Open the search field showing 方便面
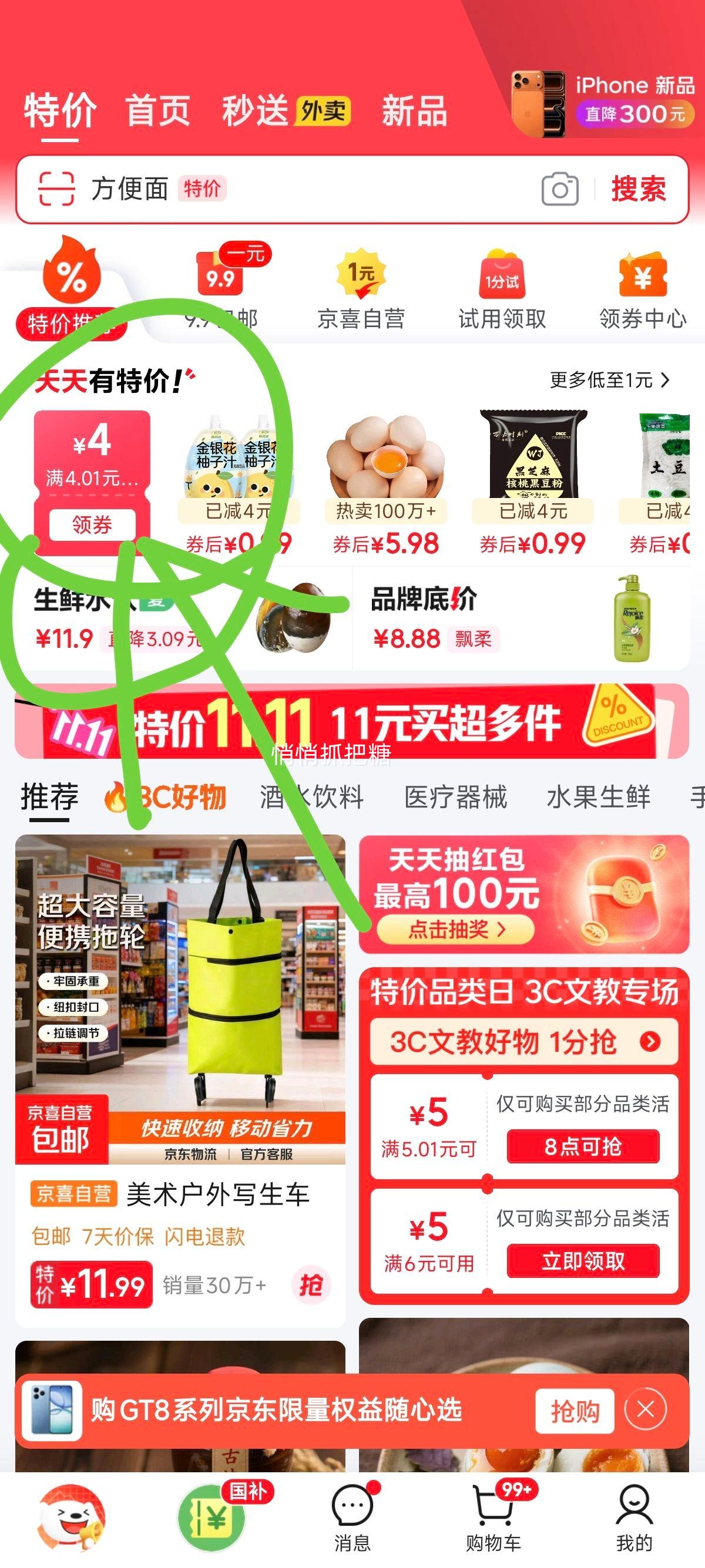705x1568 pixels. [304, 189]
